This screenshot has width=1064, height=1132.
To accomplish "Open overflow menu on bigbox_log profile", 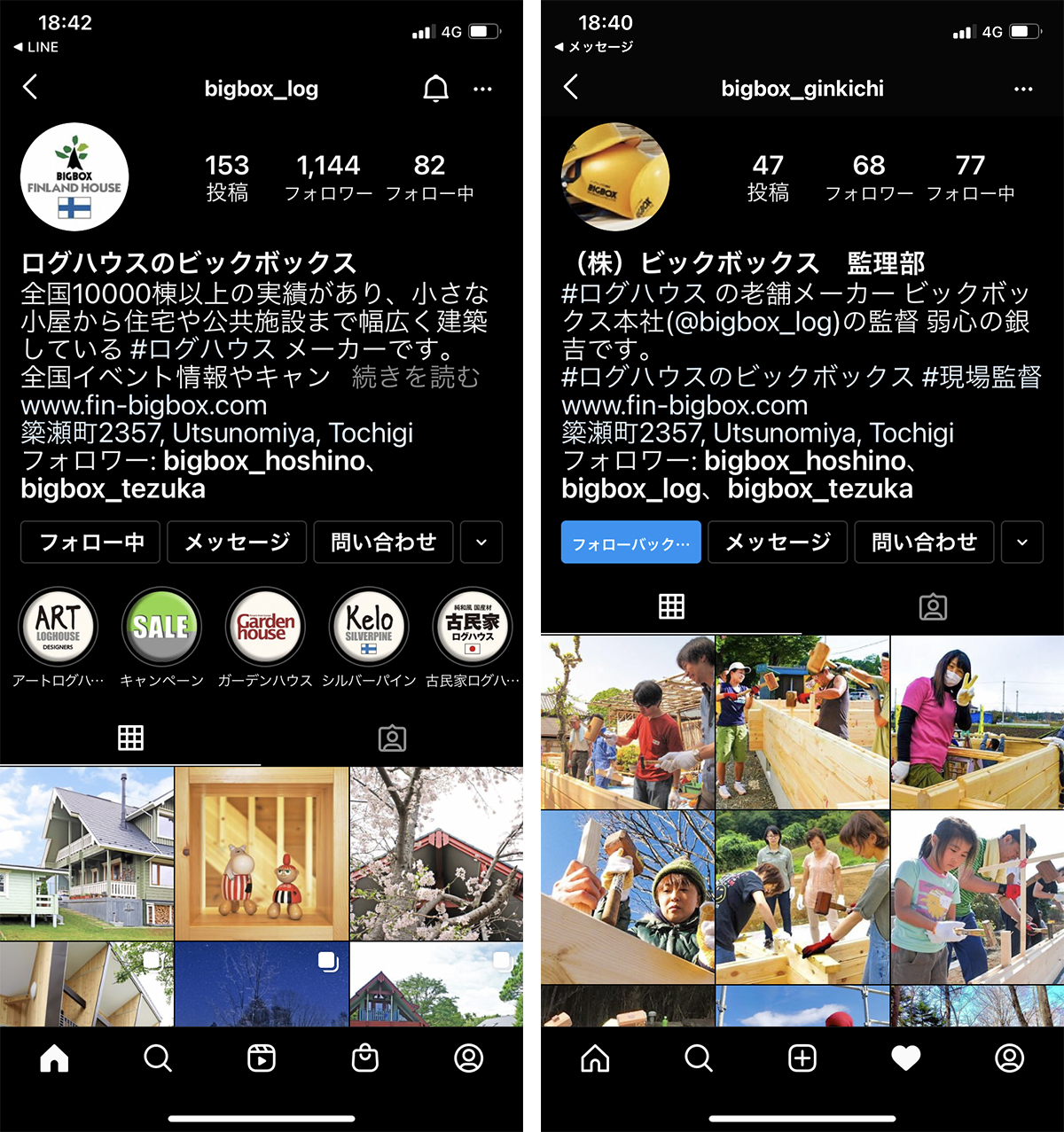I will (482, 89).
